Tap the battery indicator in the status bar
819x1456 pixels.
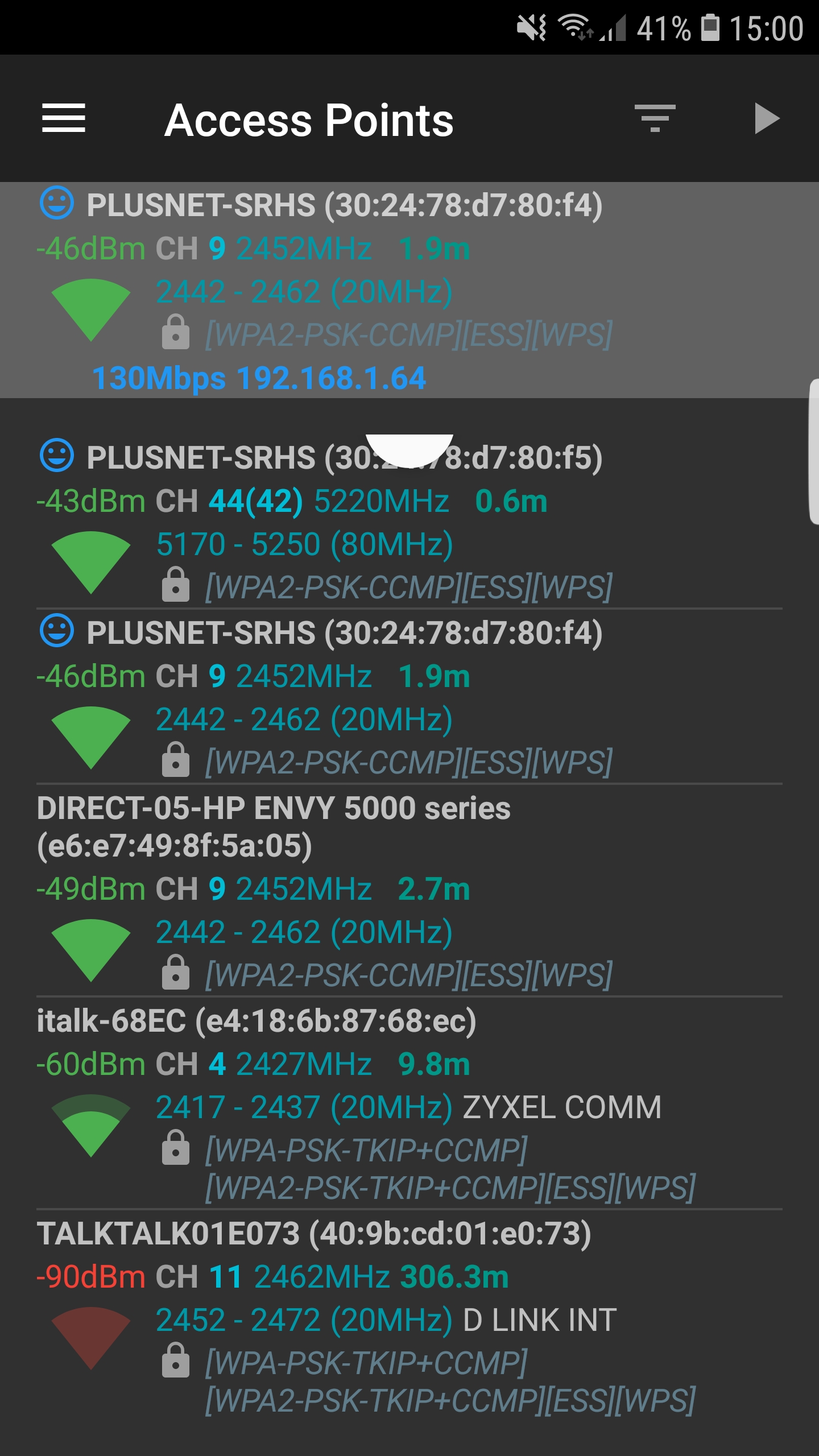coord(707,26)
